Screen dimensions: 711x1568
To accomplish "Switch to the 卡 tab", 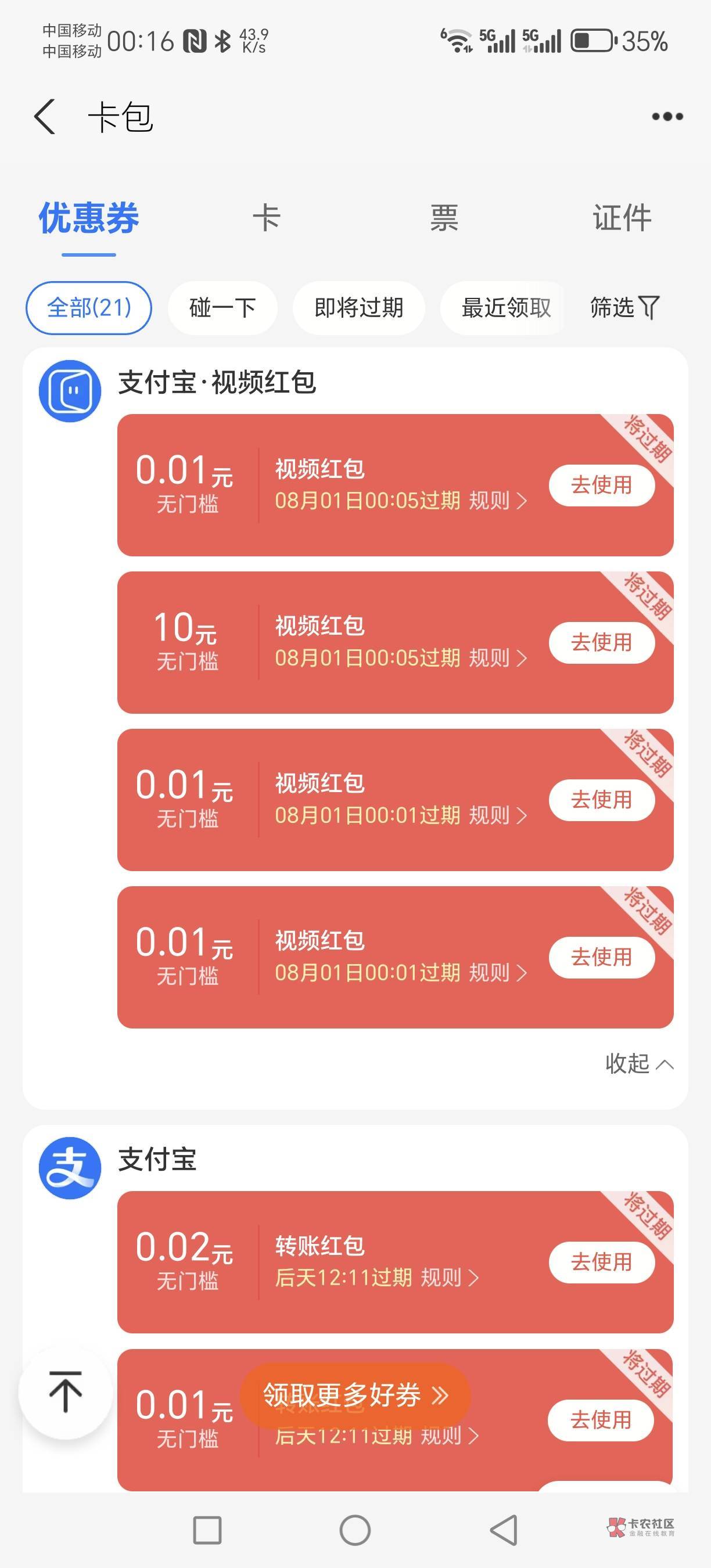I will [267, 218].
